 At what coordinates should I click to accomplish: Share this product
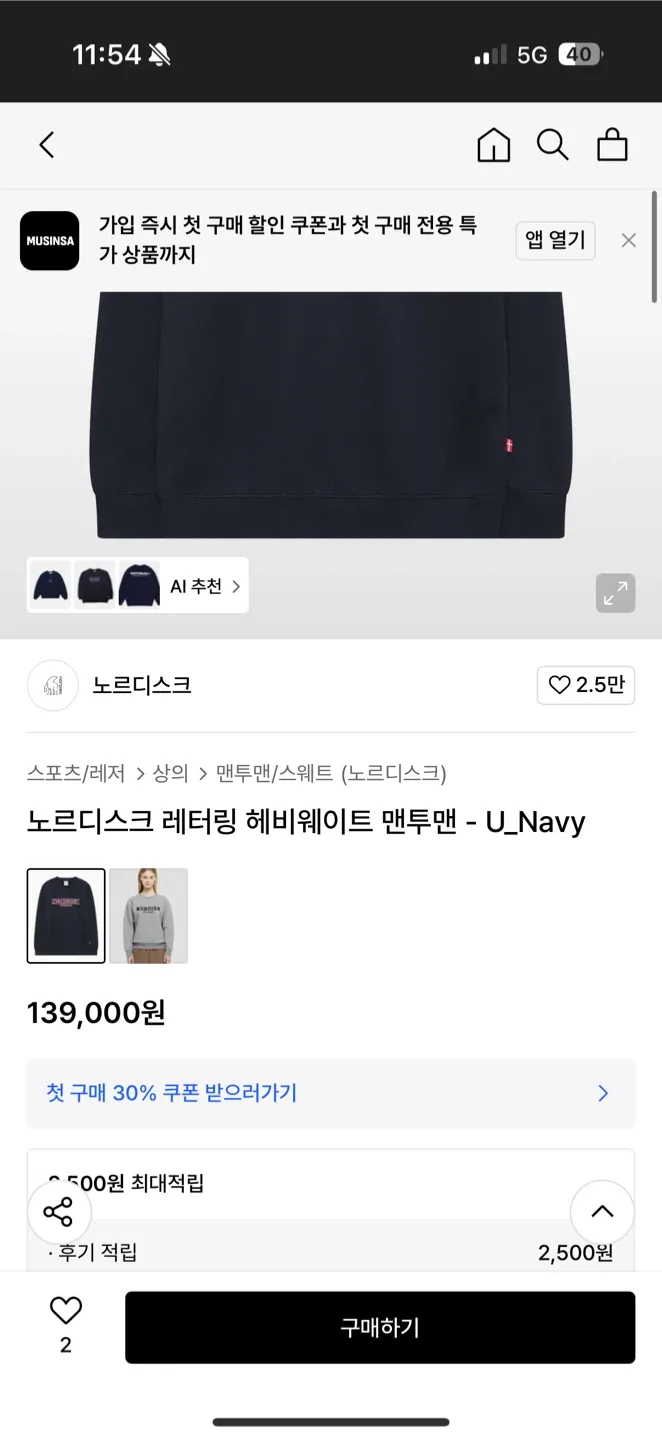[x=58, y=1212]
